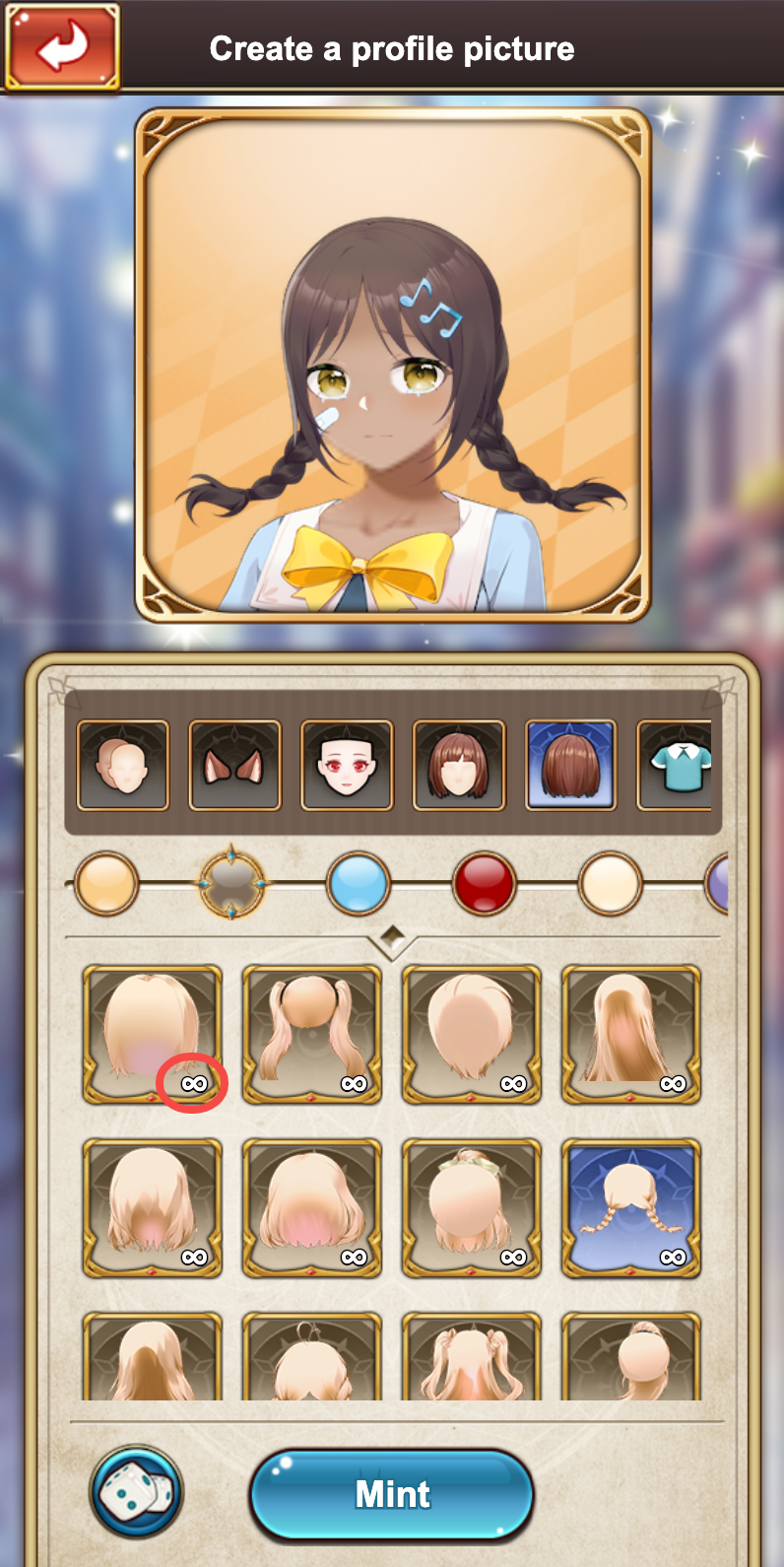Select the dark red hair color
The width and height of the screenshot is (784, 1567).
(485, 883)
